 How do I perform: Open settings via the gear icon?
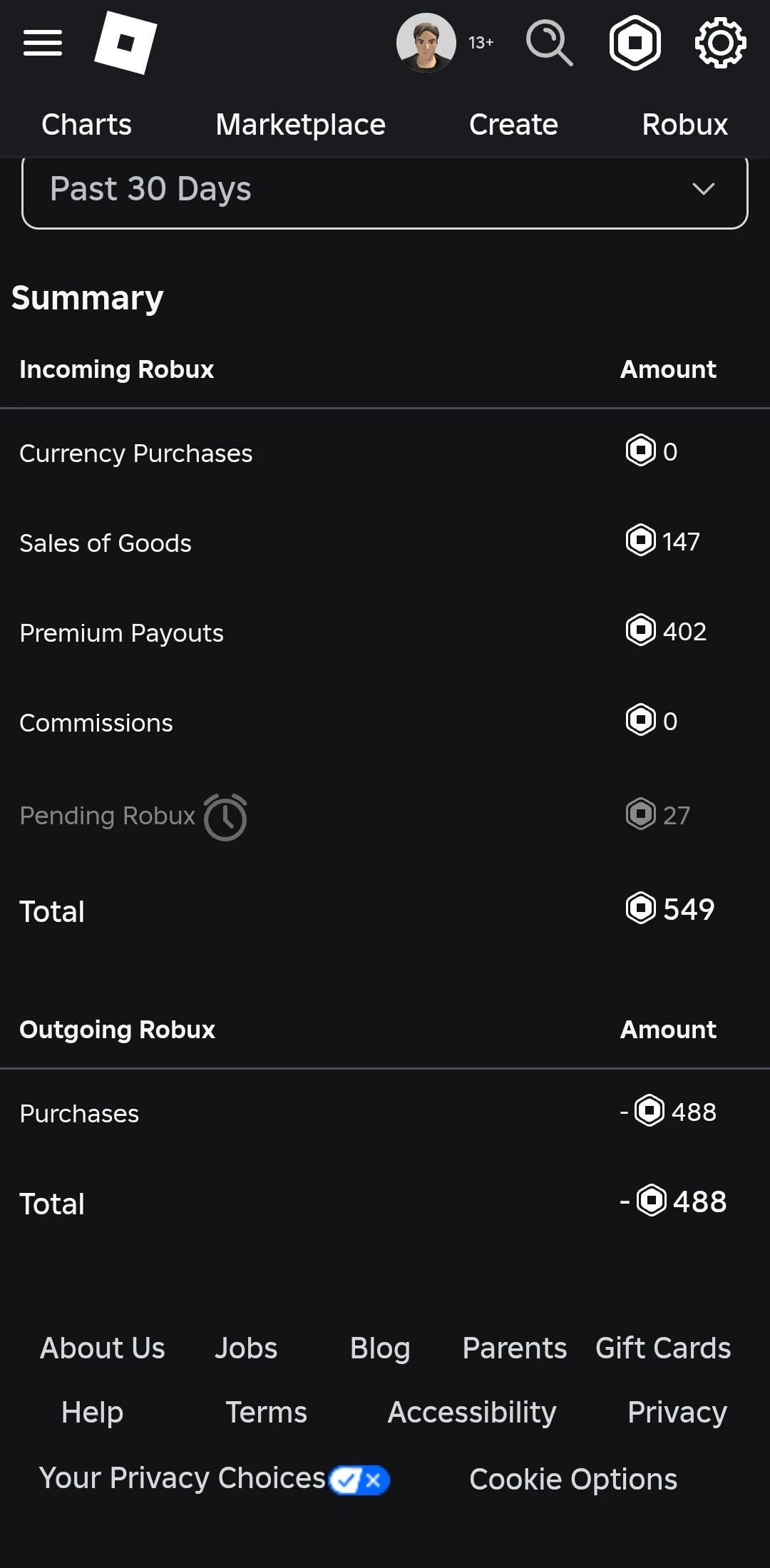point(719,43)
